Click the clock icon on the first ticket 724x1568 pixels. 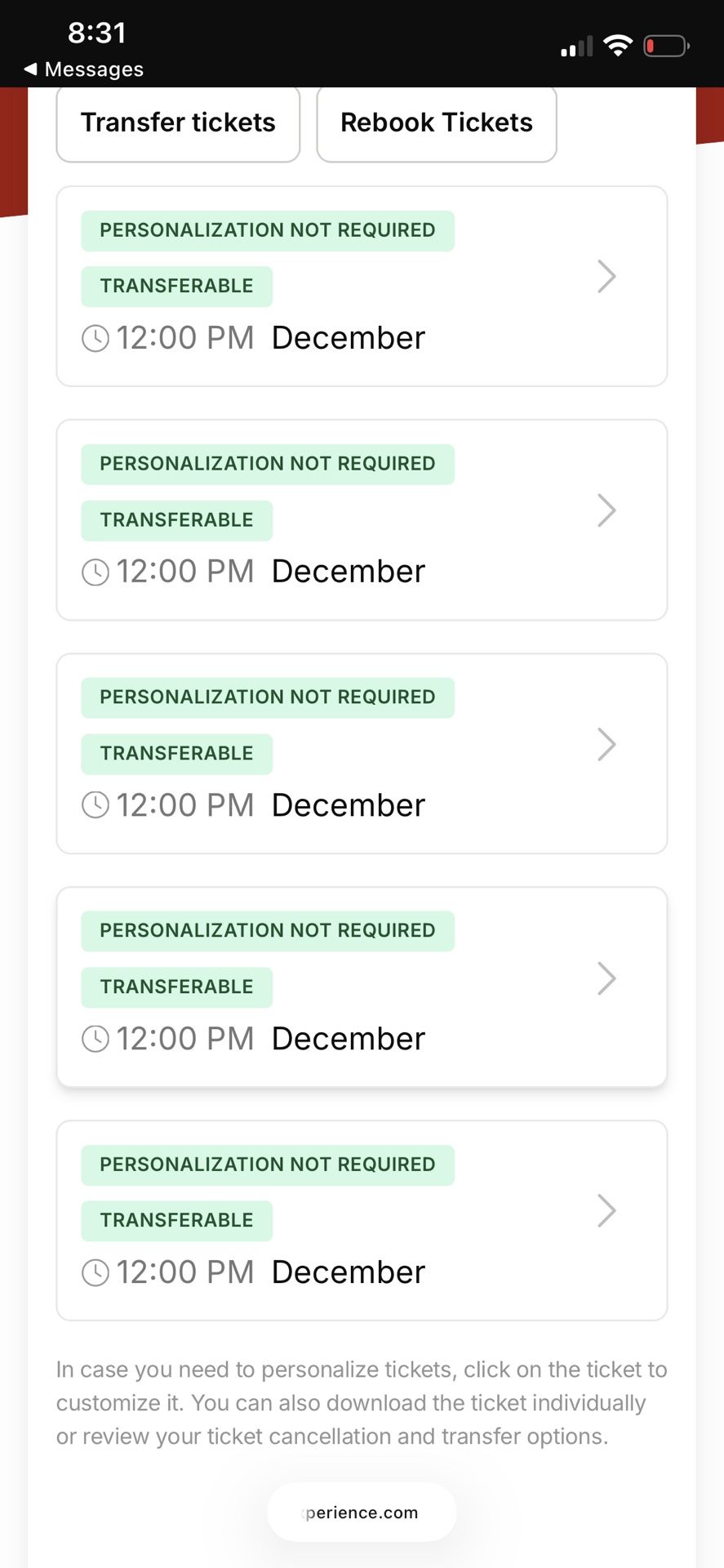pos(95,337)
